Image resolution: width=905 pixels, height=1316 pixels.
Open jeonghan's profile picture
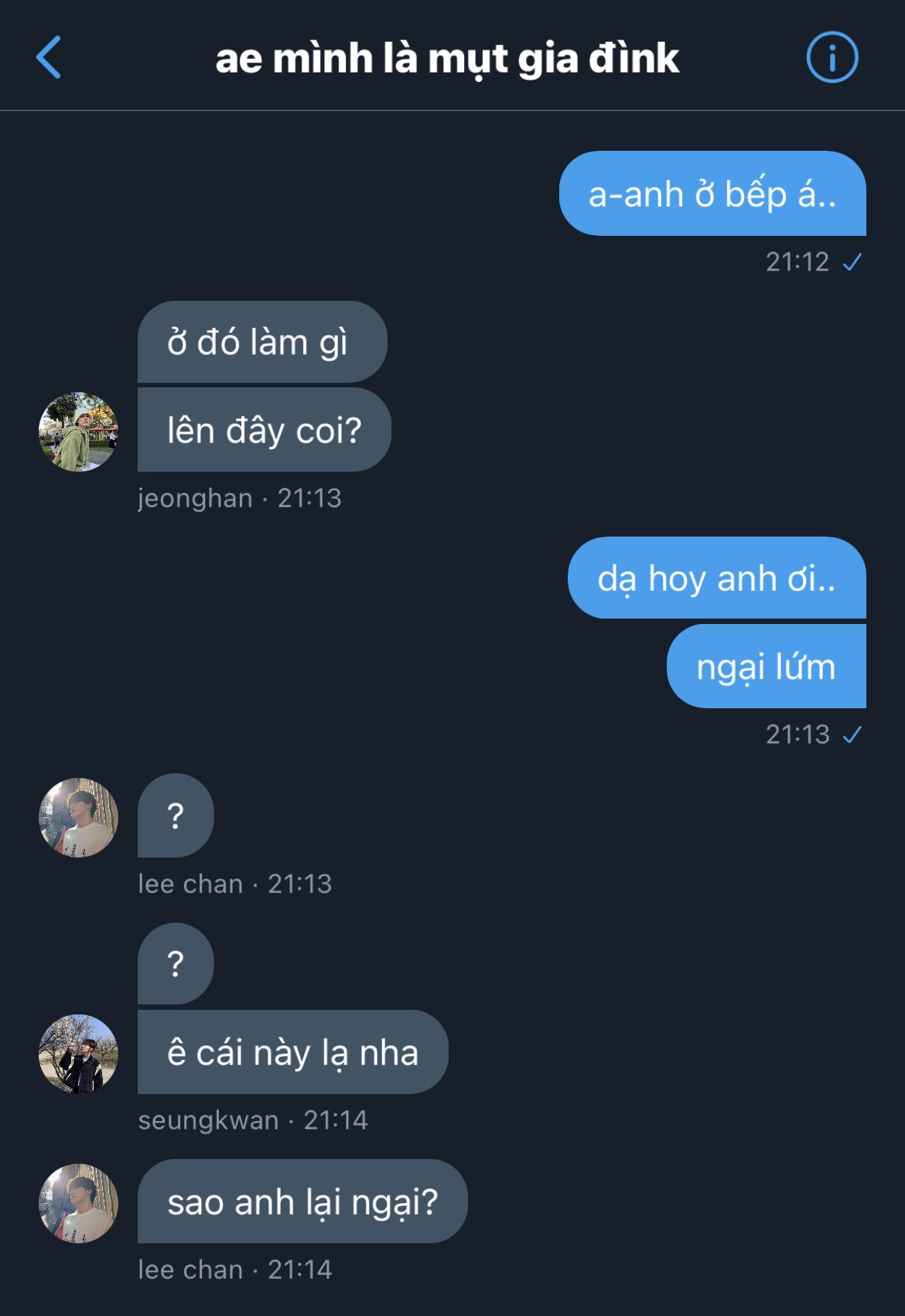click(x=78, y=431)
